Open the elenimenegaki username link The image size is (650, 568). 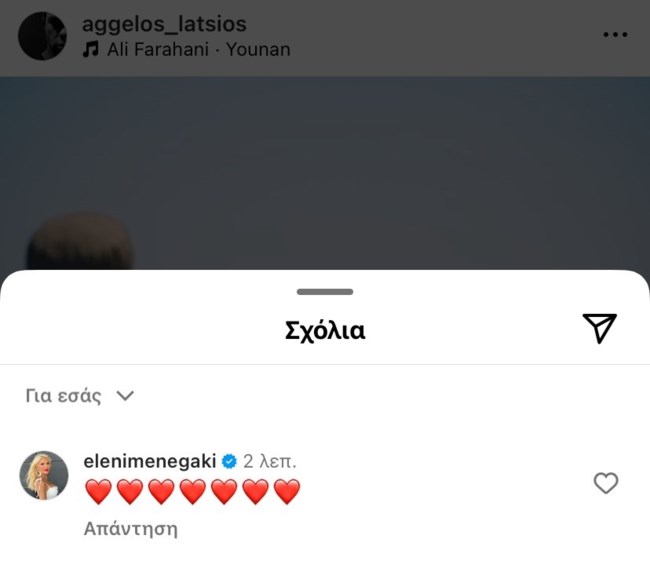click(x=150, y=462)
